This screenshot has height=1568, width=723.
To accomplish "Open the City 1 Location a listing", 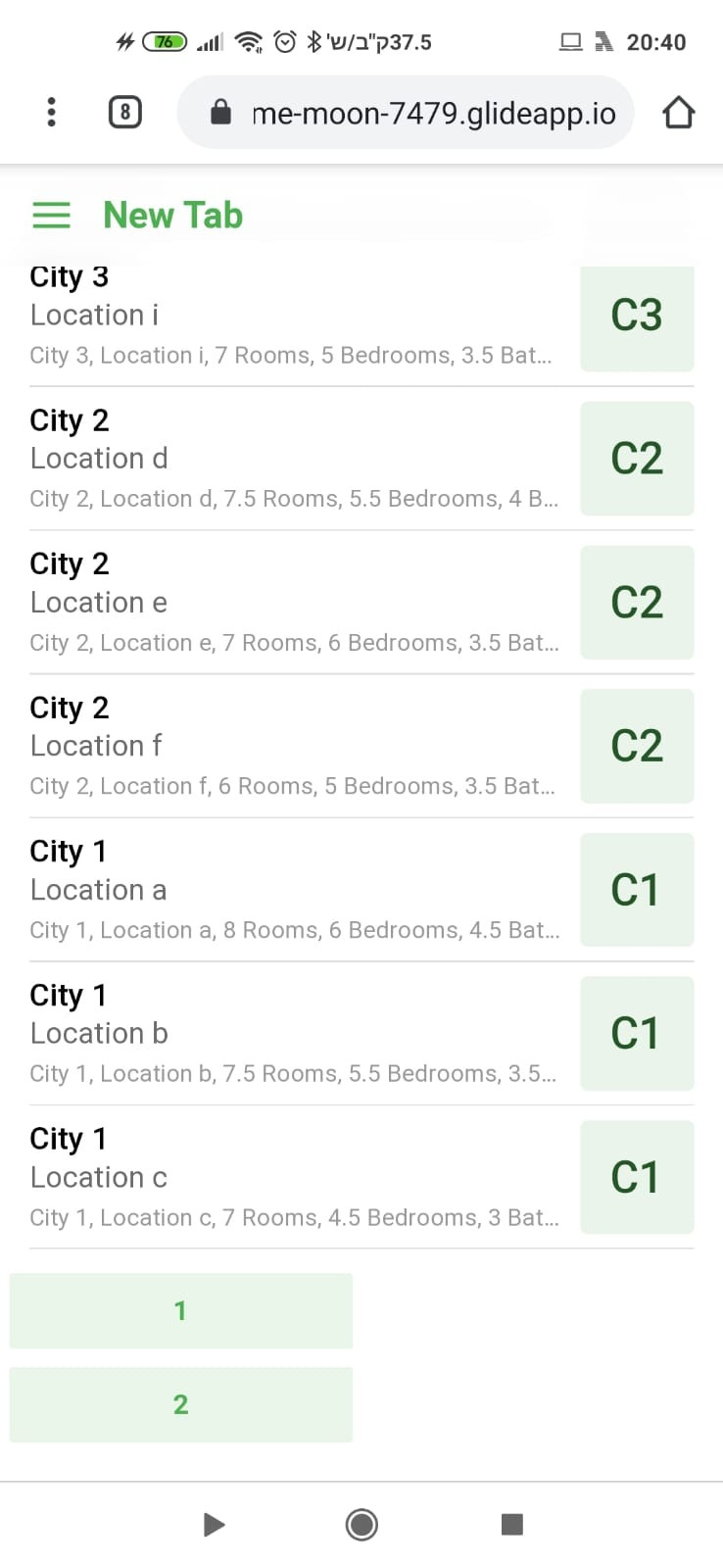I will [361, 890].
